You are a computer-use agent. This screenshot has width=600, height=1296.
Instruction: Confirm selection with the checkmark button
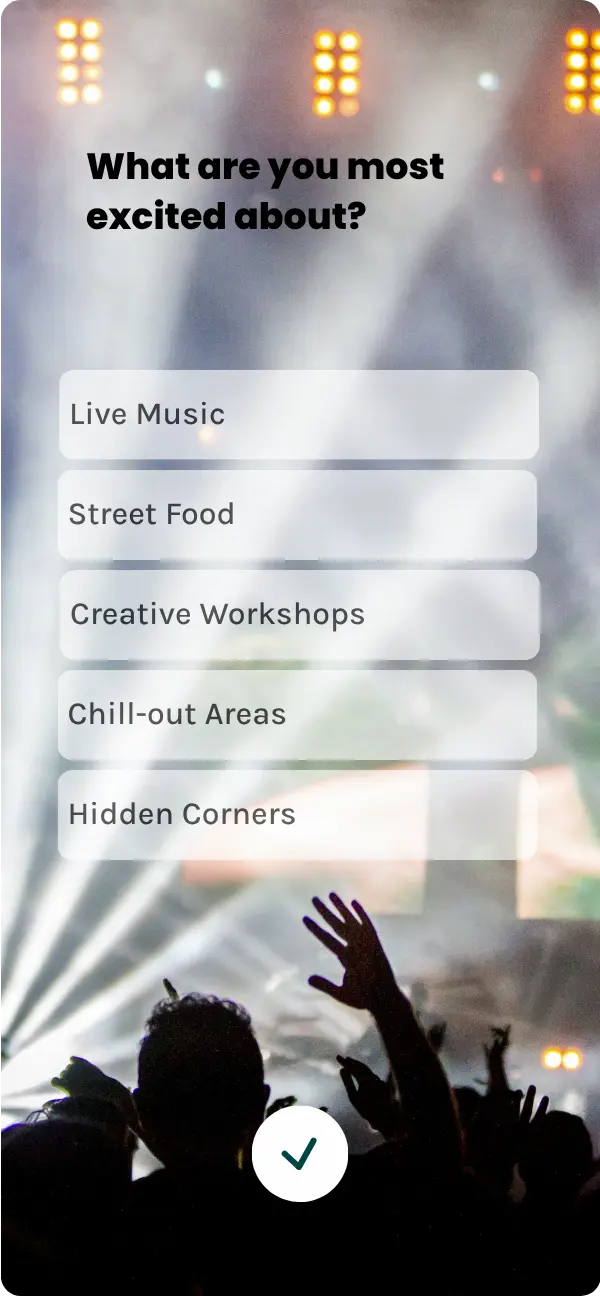coord(300,1154)
